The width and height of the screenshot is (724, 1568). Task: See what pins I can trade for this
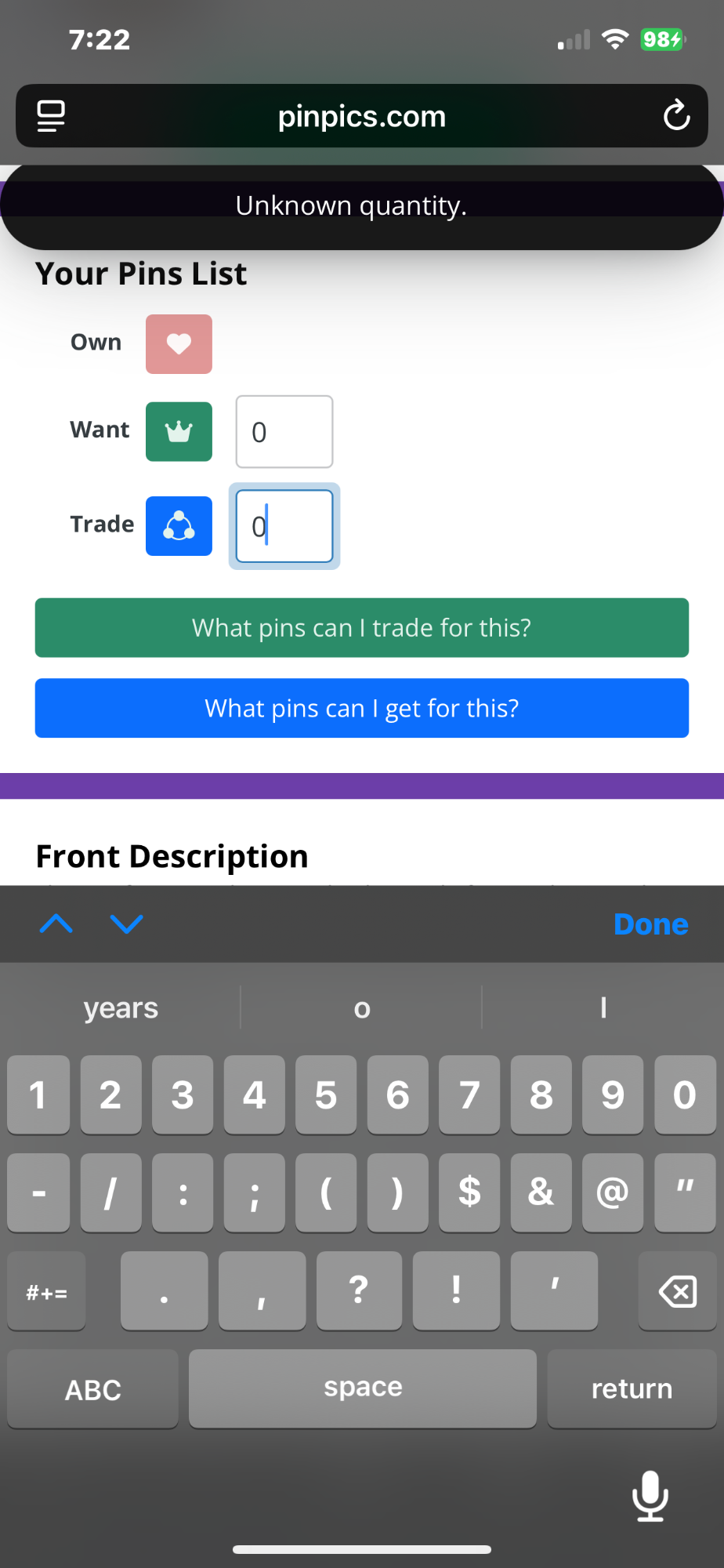[x=361, y=628]
